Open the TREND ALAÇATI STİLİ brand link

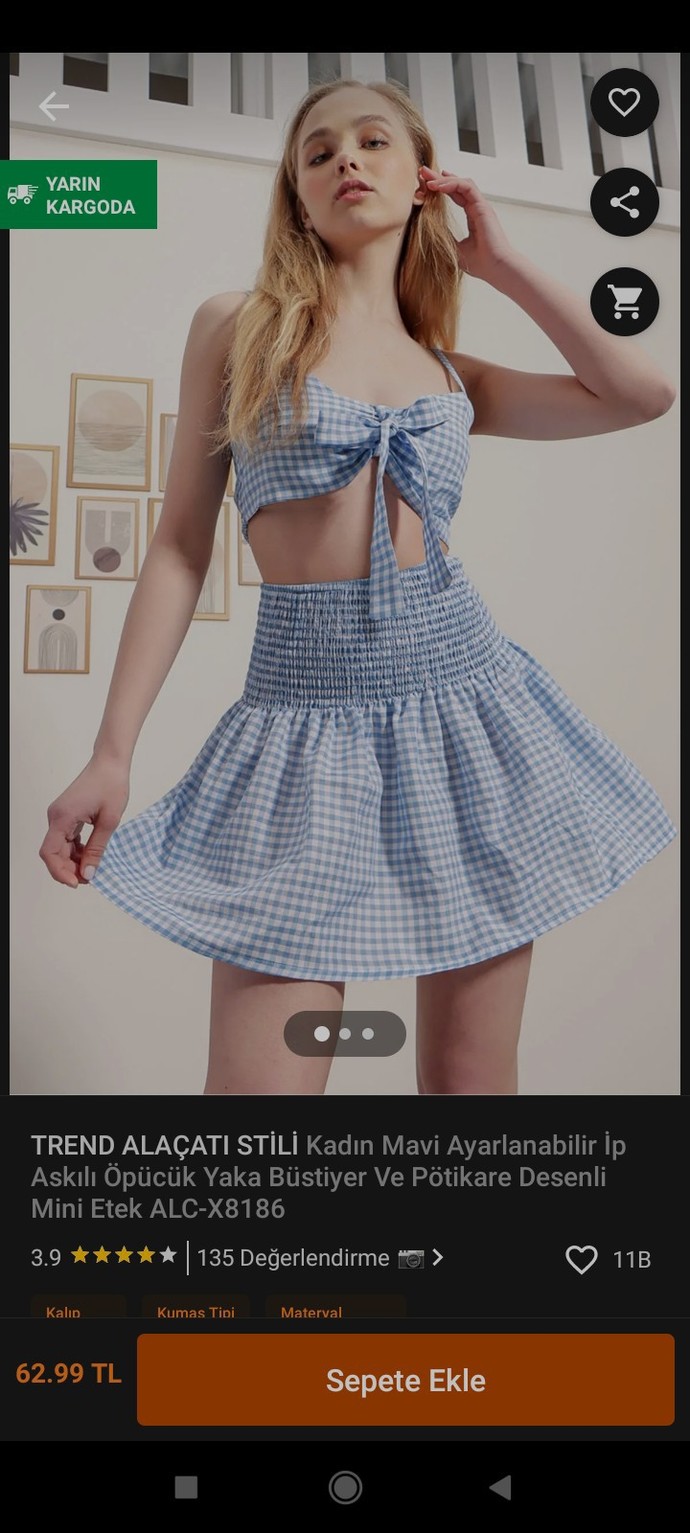pos(165,1145)
